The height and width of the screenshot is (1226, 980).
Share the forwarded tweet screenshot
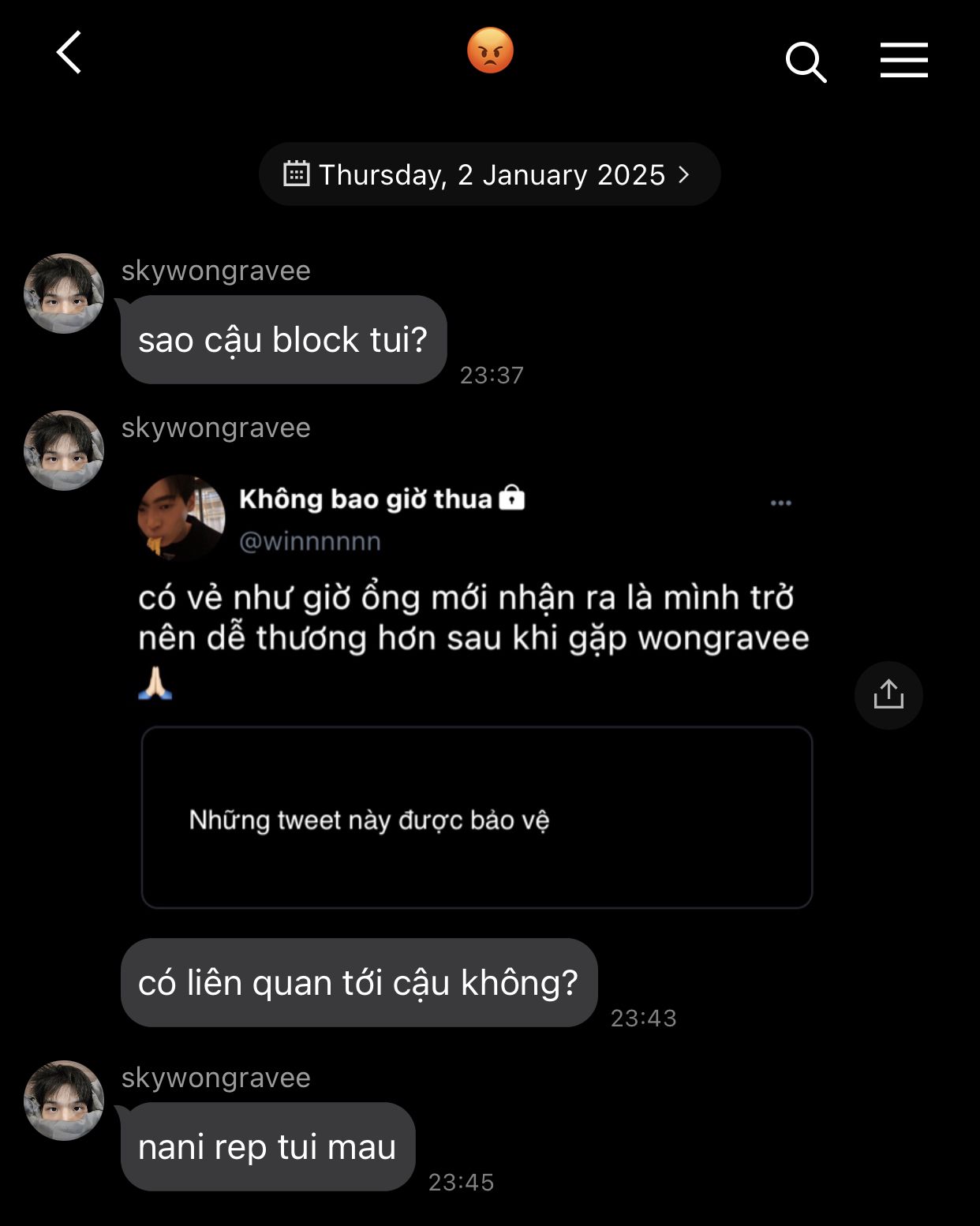coord(888,695)
